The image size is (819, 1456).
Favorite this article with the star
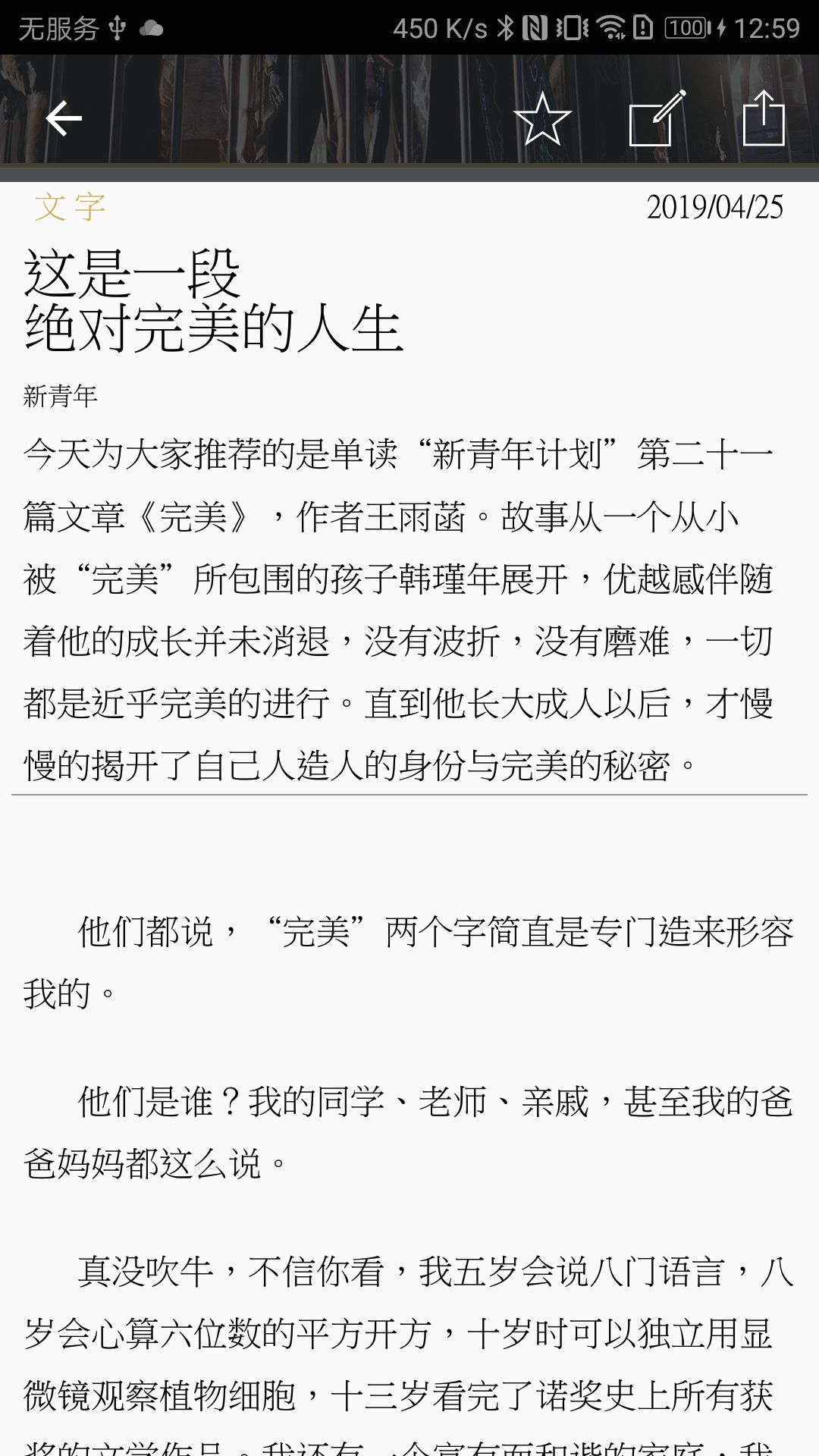542,119
